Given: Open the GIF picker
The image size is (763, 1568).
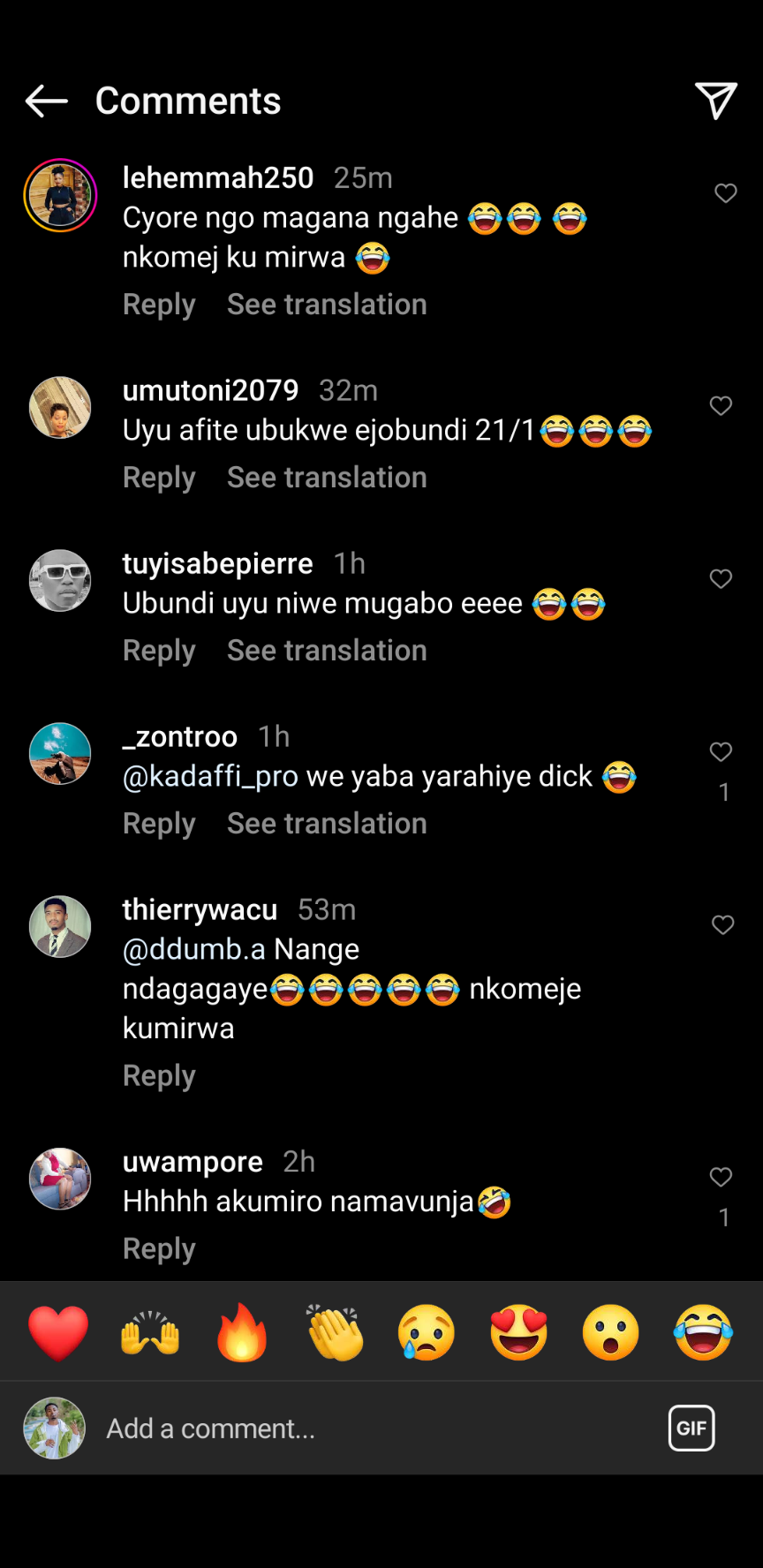Looking at the screenshot, I should 691,1429.
